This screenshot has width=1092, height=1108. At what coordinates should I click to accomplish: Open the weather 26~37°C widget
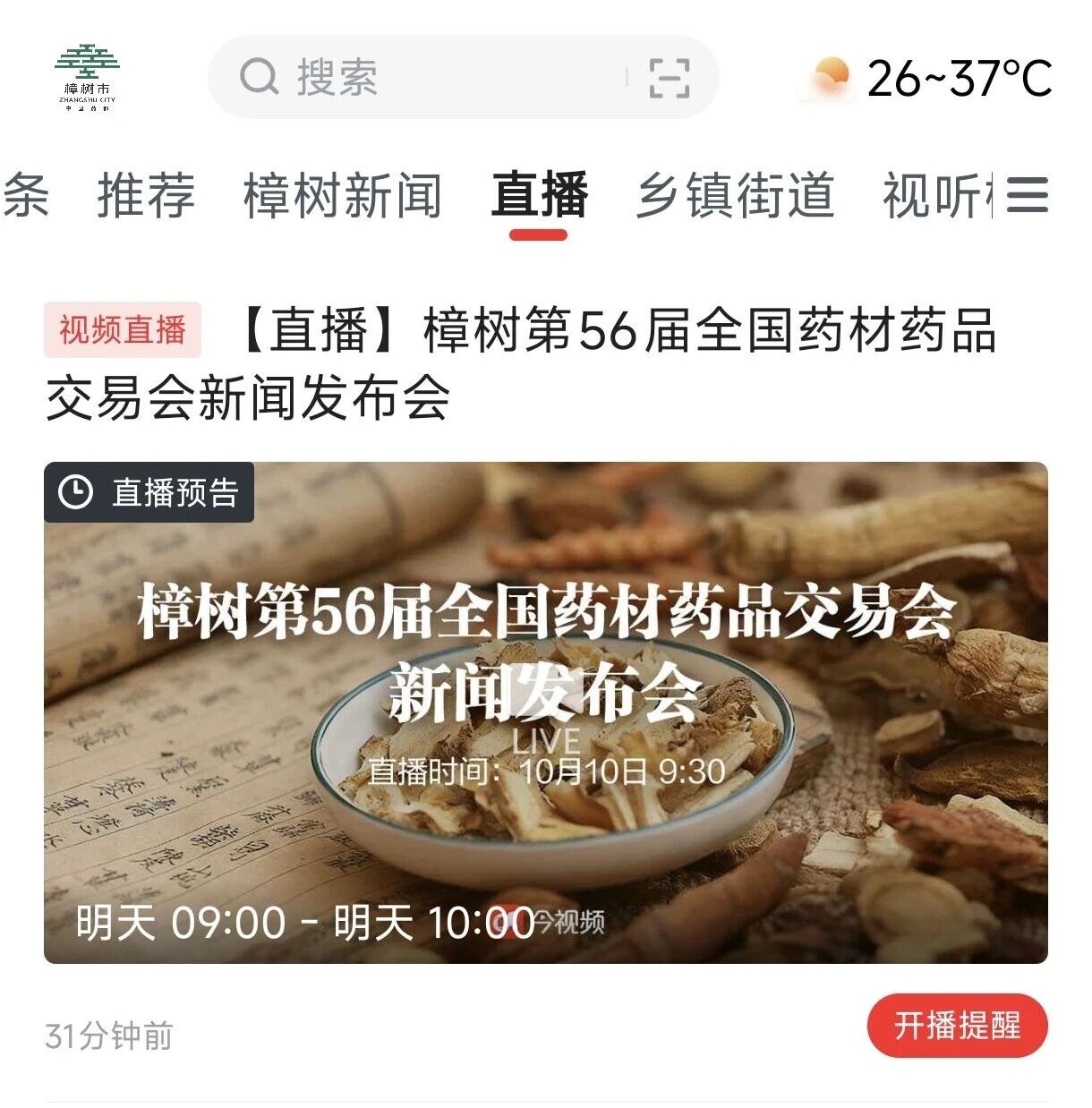931,79
